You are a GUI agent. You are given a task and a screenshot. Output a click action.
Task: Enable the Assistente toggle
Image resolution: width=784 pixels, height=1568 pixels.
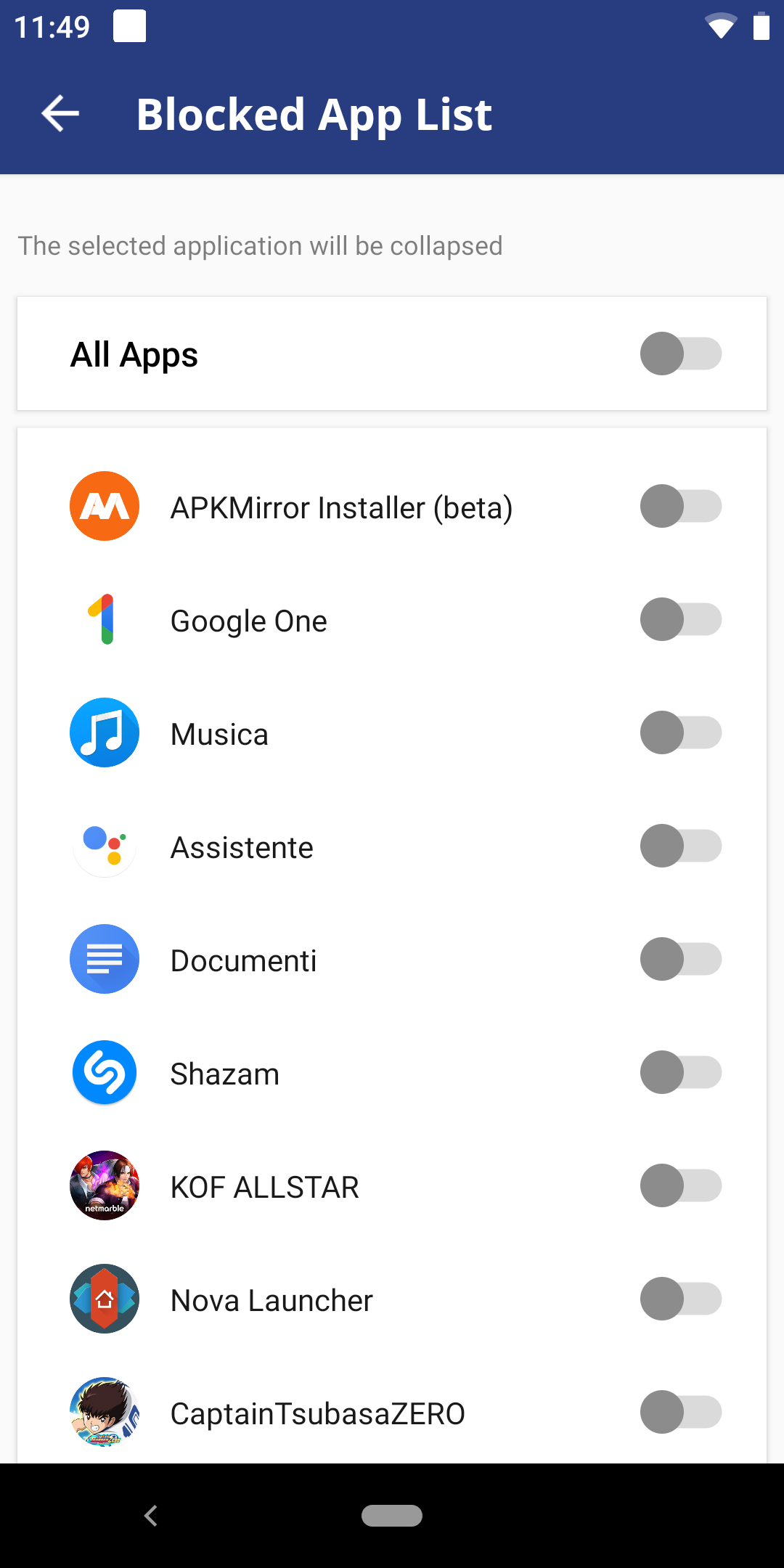click(681, 846)
